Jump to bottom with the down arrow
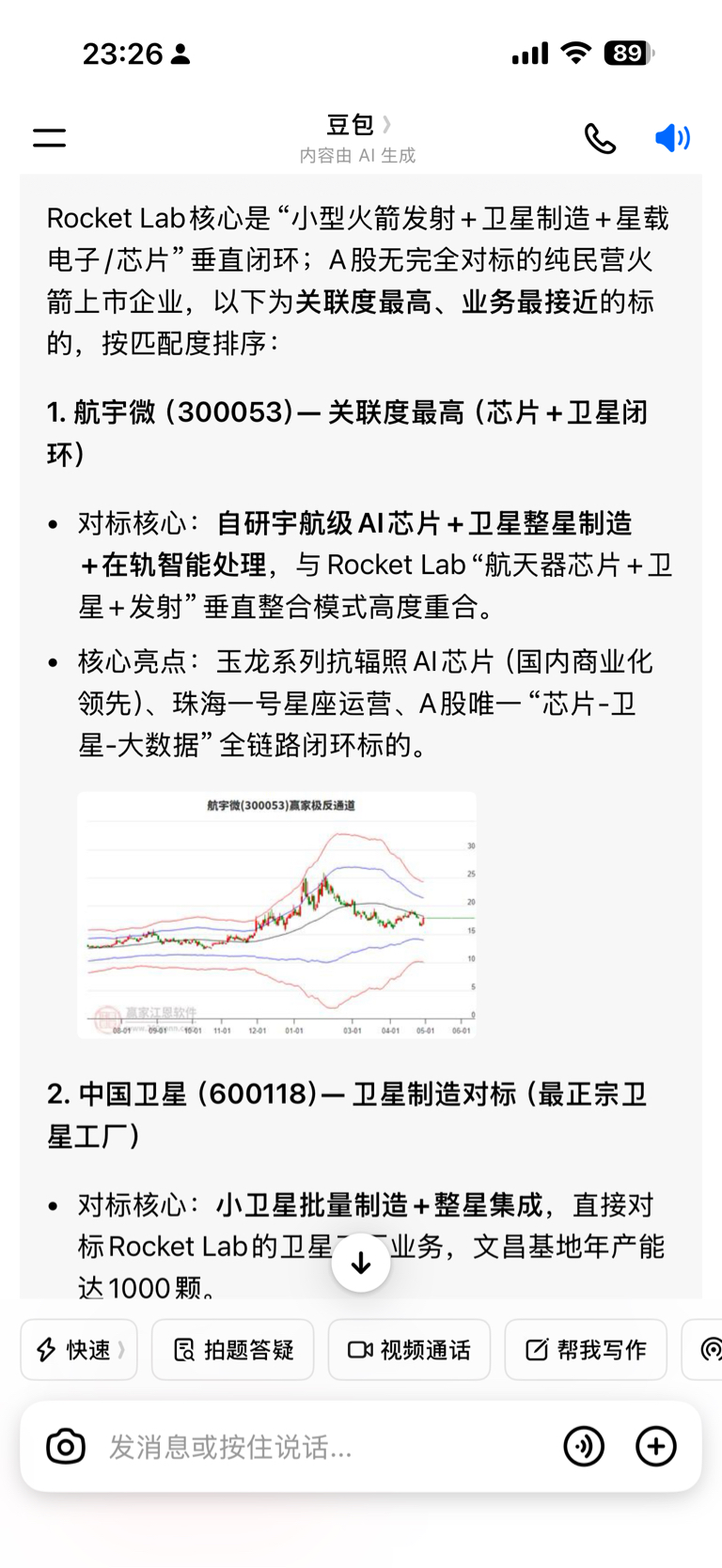The height and width of the screenshot is (1568, 722). (x=361, y=1264)
